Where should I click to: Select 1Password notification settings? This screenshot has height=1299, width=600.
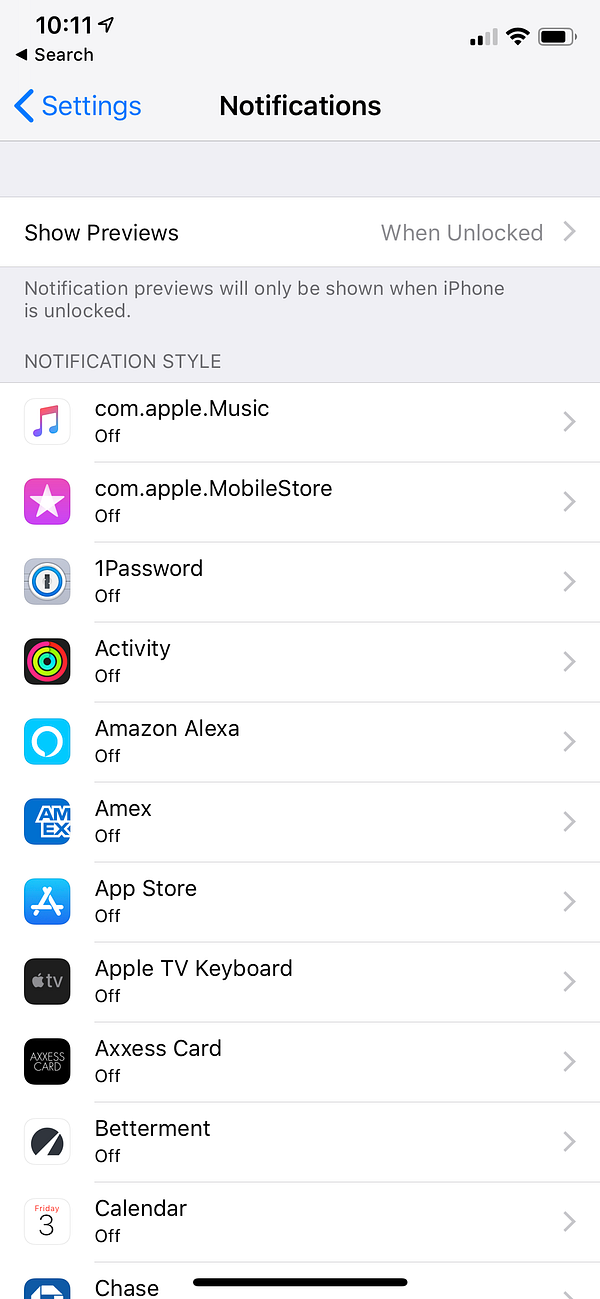click(300, 582)
